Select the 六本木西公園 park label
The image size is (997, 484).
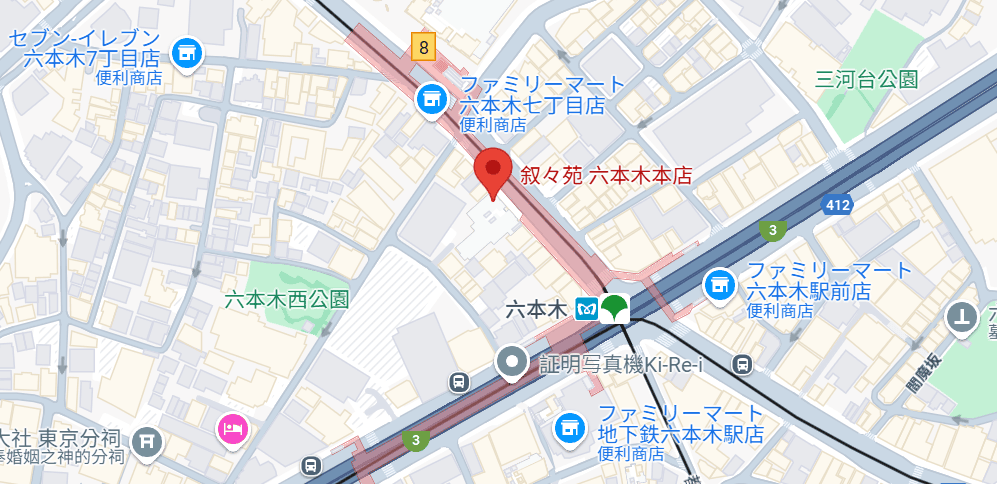pyautogui.click(x=286, y=298)
